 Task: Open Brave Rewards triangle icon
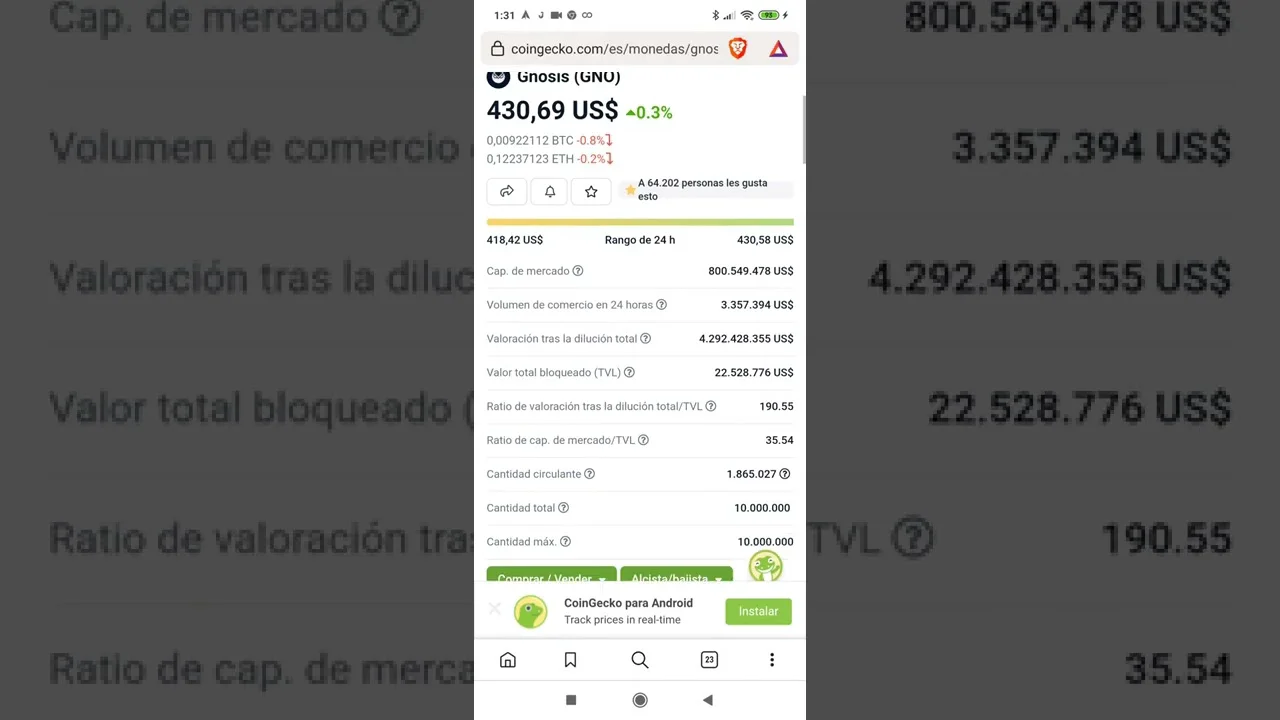pyautogui.click(x=778, y=49)
